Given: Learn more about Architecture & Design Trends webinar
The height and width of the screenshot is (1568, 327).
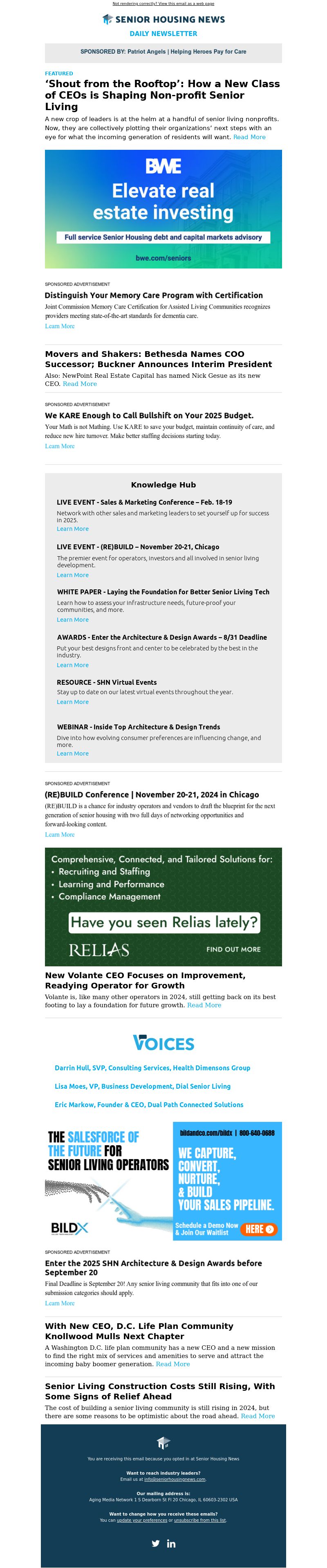Looking at the screenshot, I should tap(72, 754).
